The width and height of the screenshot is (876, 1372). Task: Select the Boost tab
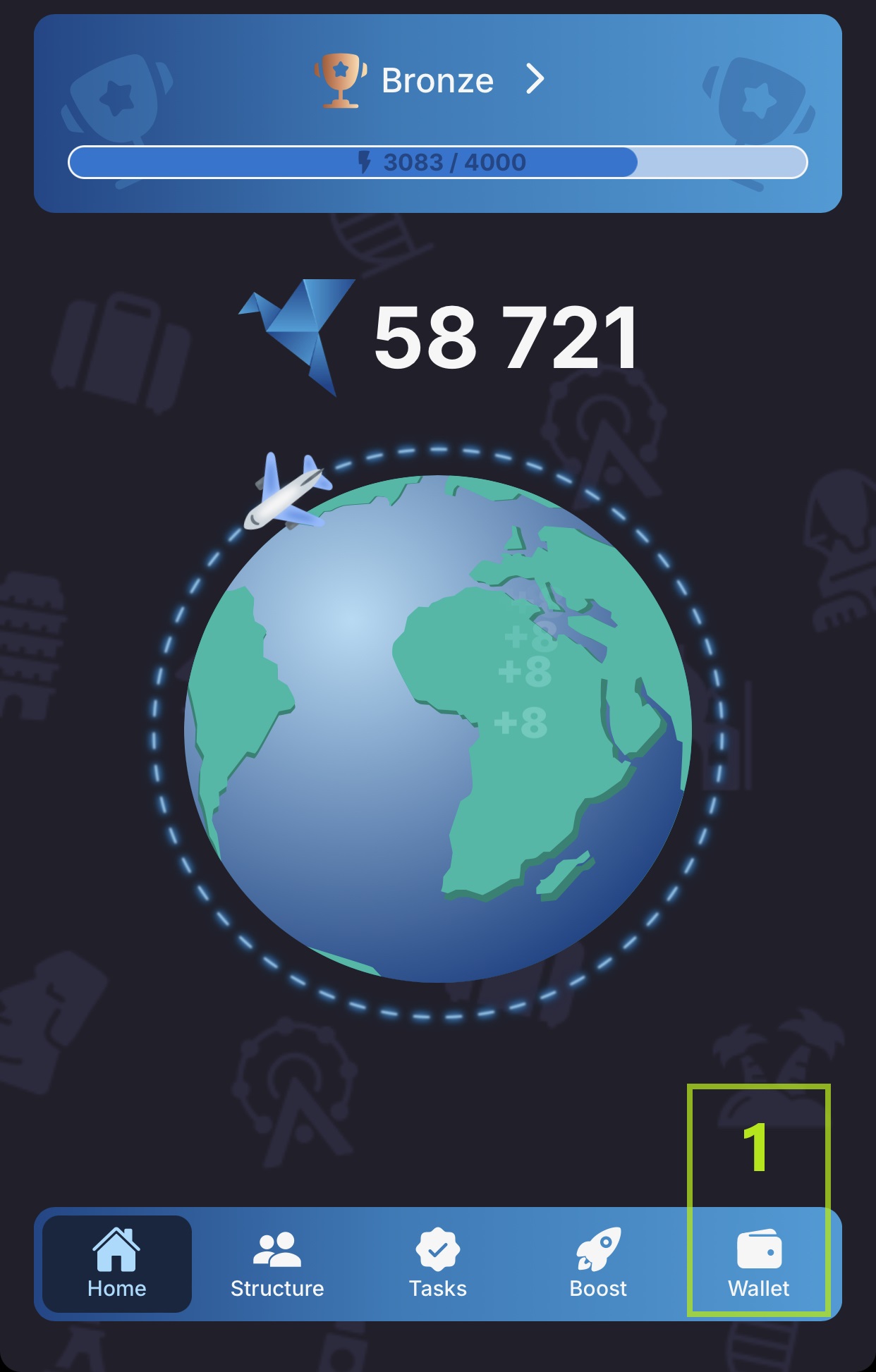[x=598, y=1263]
